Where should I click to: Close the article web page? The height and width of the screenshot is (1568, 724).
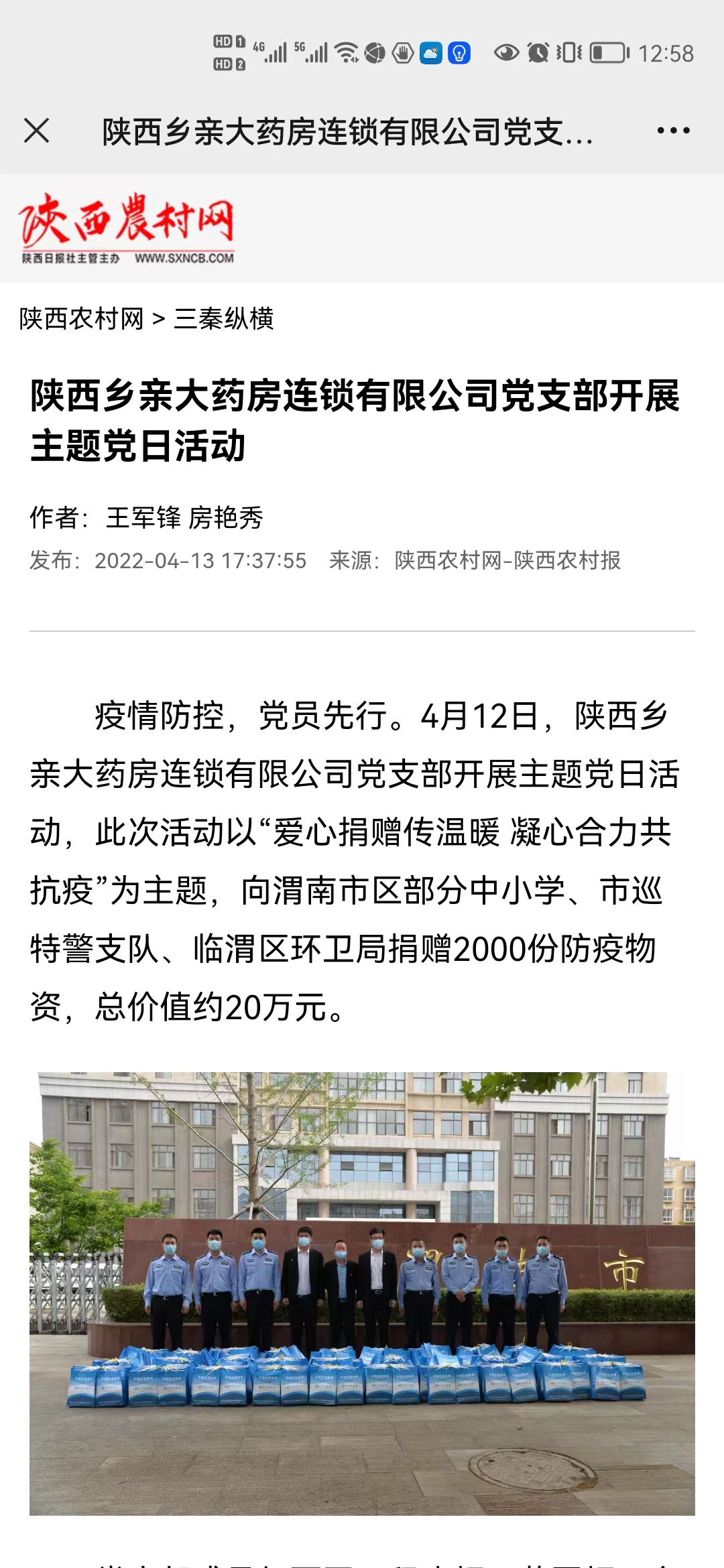click(37, 131)
